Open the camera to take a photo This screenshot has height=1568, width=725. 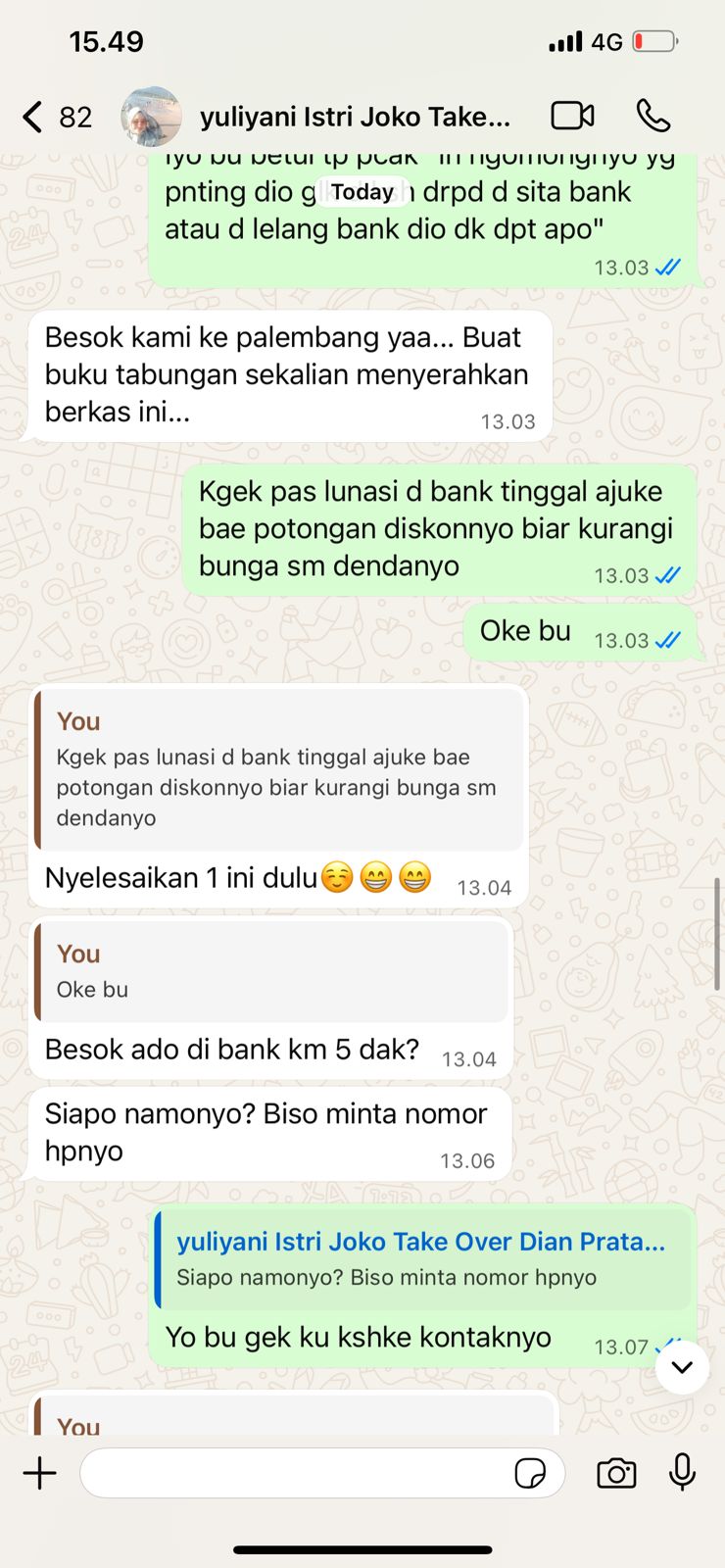[616, 1473]
